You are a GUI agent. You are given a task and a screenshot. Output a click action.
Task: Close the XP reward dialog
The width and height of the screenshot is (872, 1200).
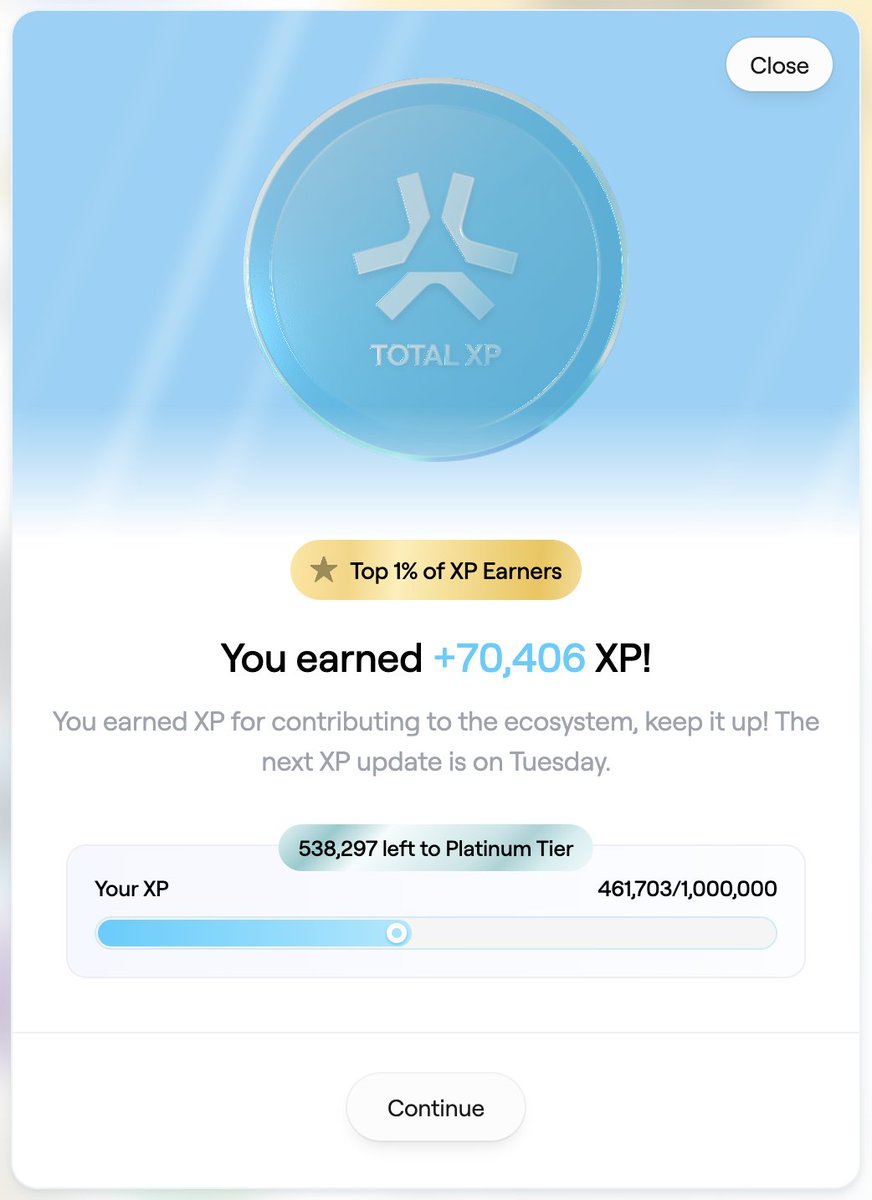778,65
